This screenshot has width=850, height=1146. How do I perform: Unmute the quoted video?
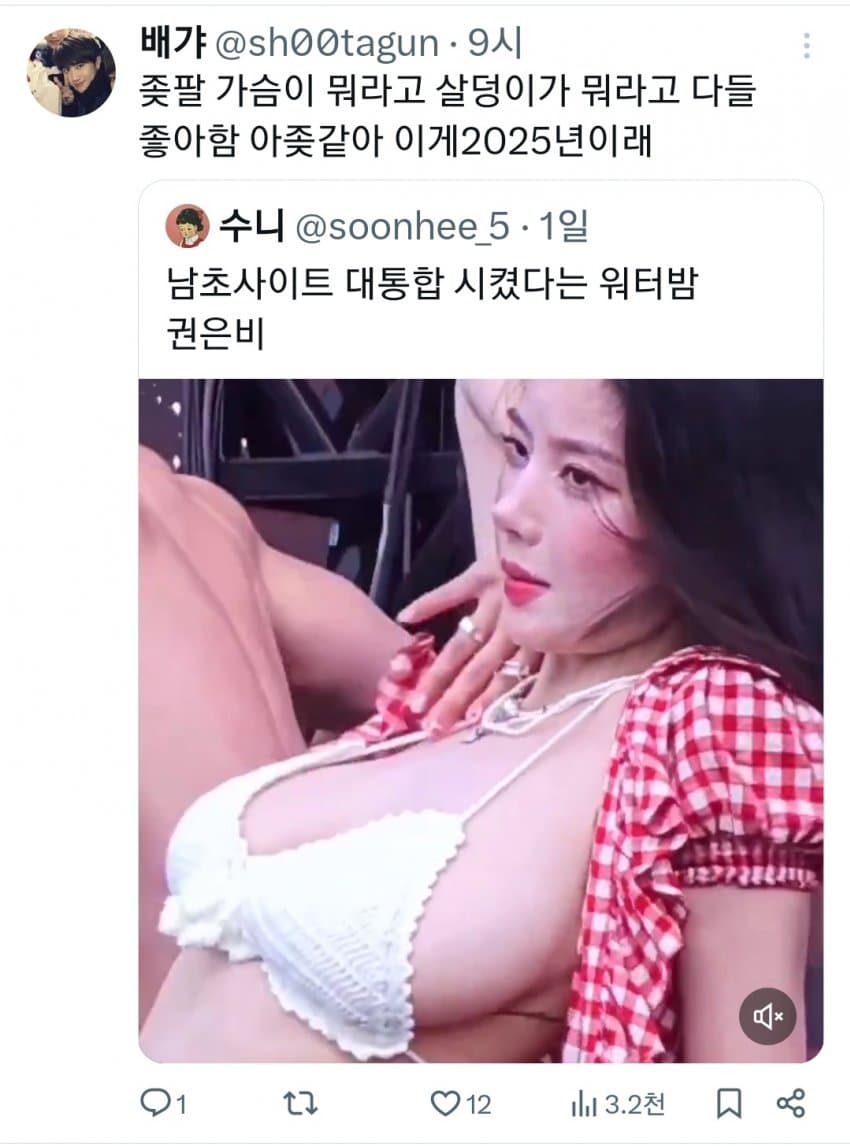point(767,1017)
